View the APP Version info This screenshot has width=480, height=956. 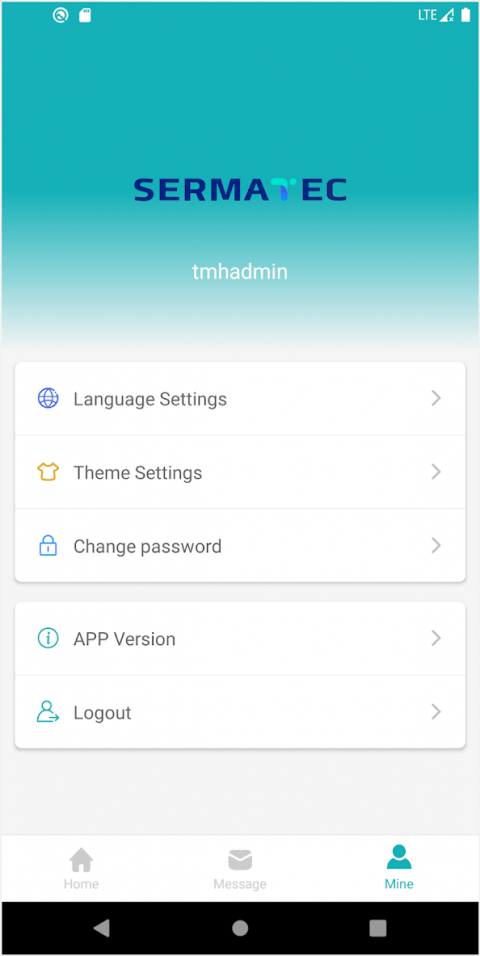click(240, 638)
